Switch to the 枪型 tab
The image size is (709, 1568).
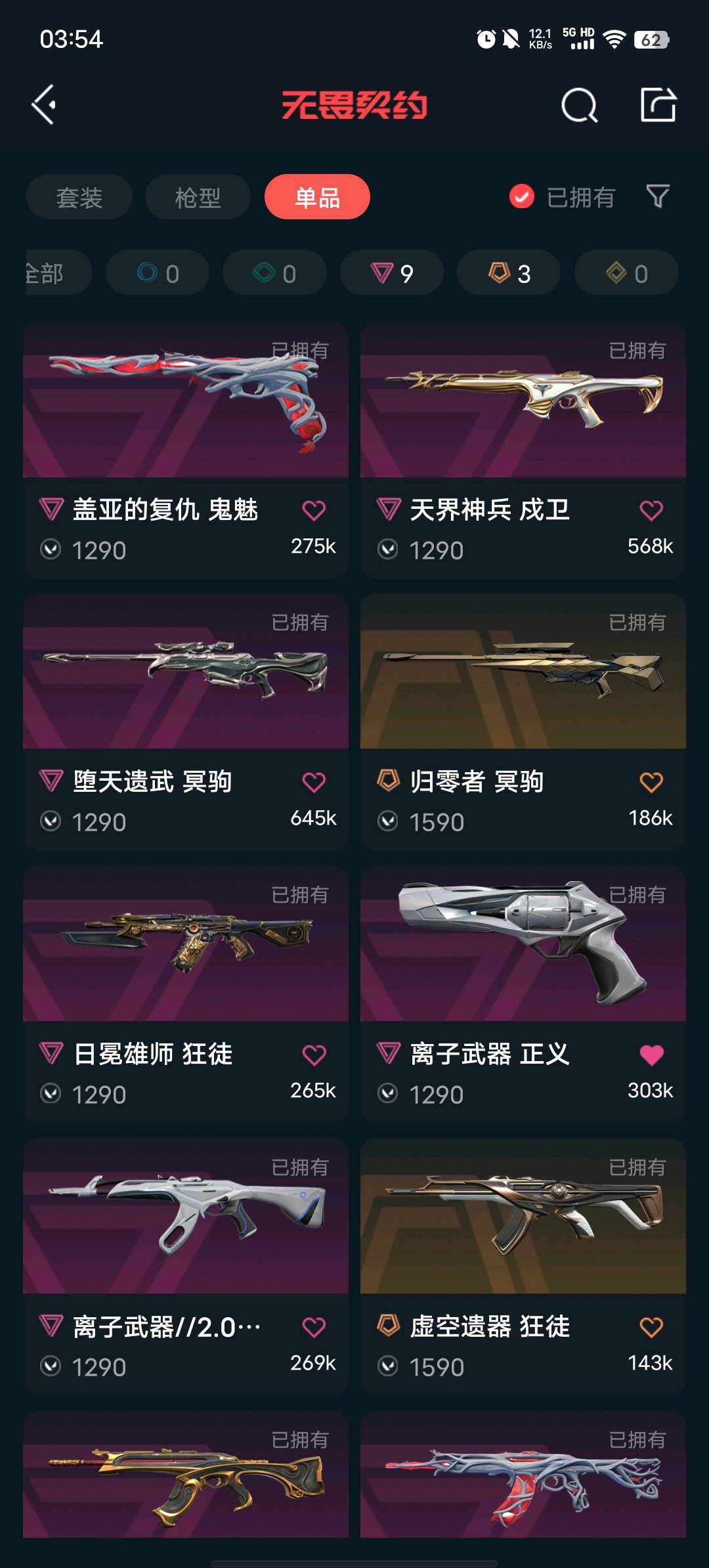198,197
